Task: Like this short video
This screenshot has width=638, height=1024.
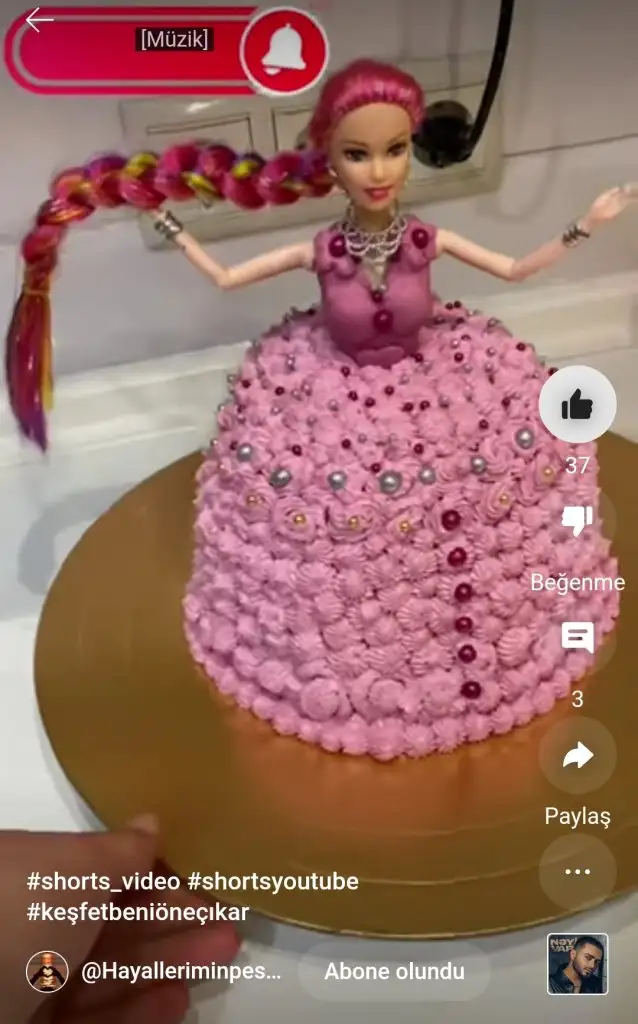Action: (577, 405)
